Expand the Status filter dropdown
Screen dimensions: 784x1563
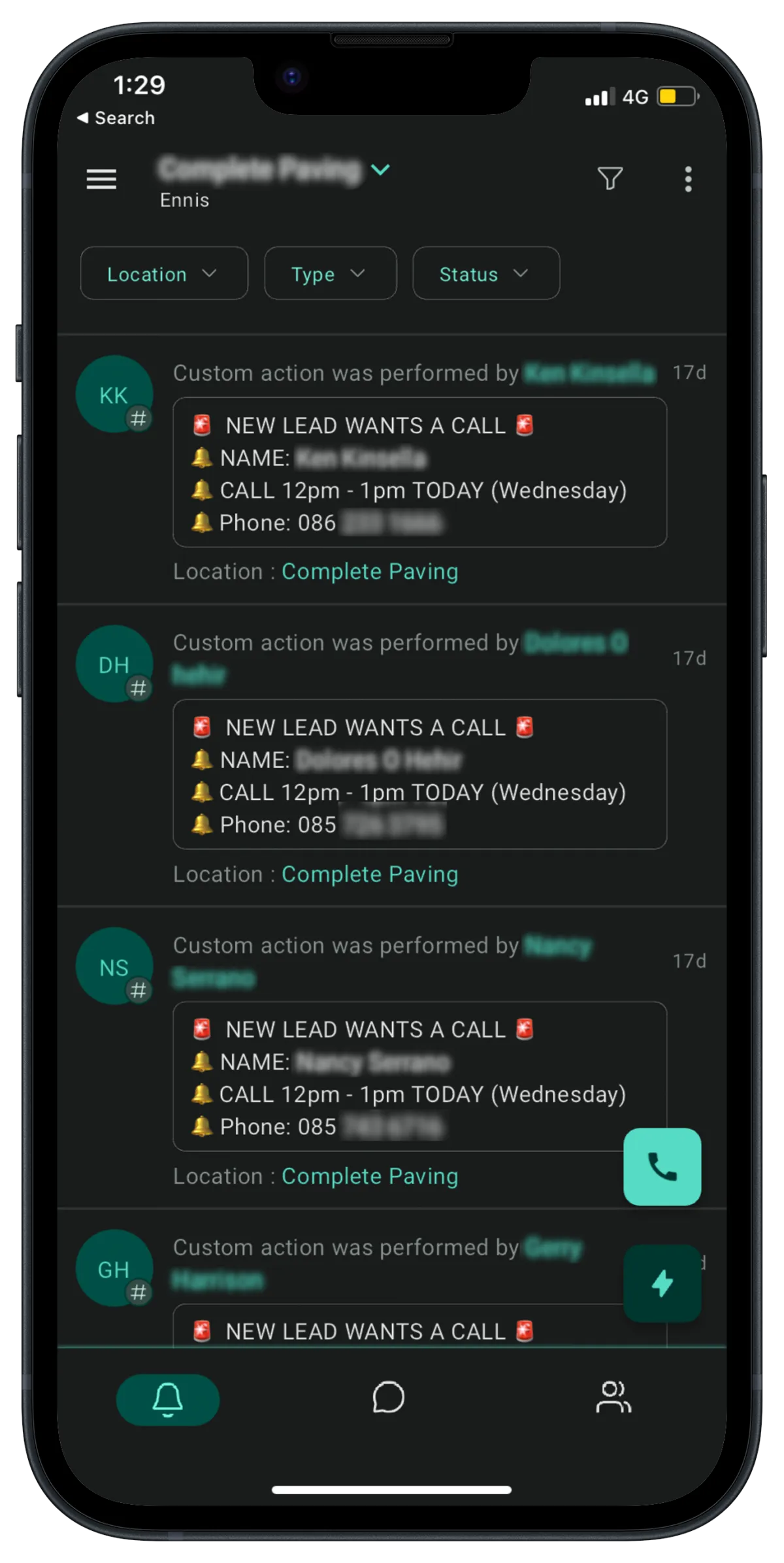coord(486,273)
